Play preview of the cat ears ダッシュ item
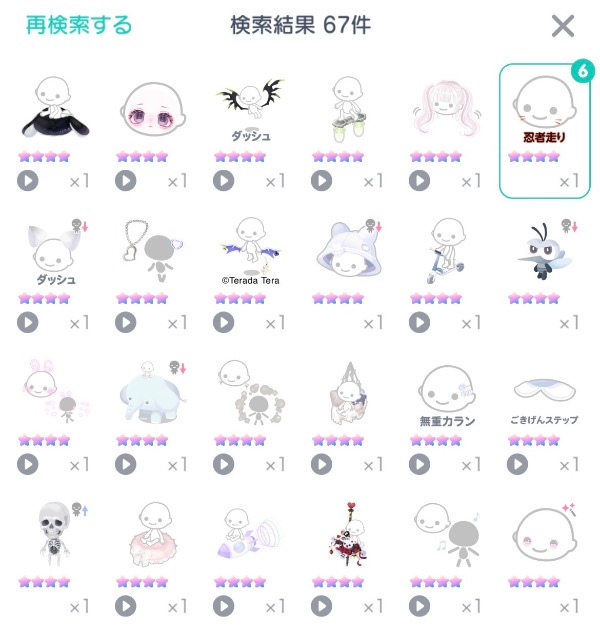Screen dimensions: 600x631 pyautogui.click(x=27, y=322)
